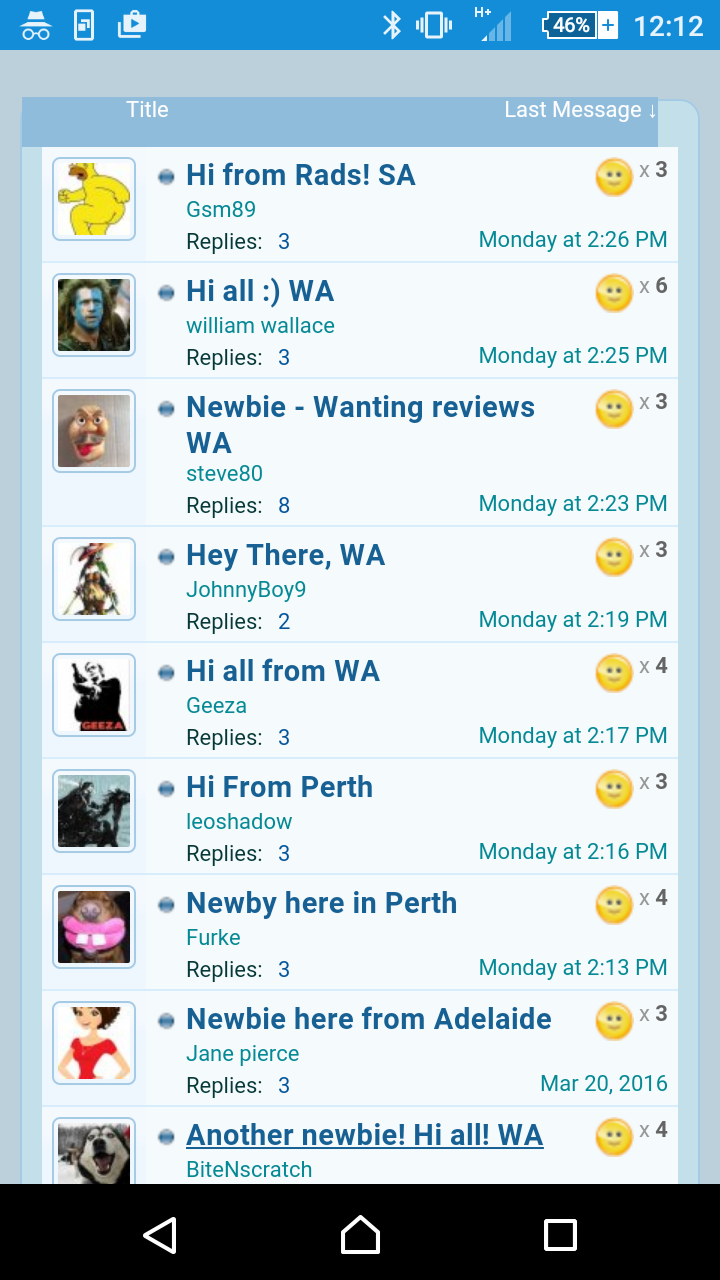Sort threads by Last Message
Image resolution: width=720 pixels, height=1280 pixels.
tap(580, 110)
